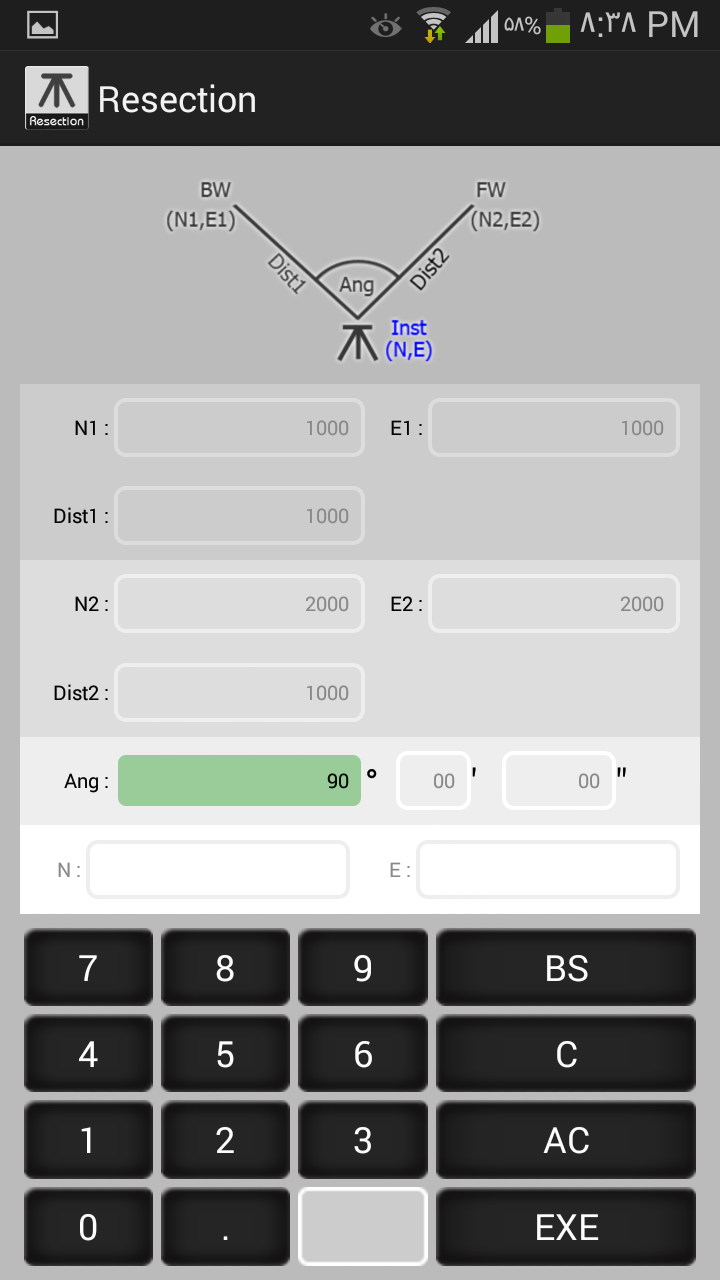Focus the E2 coordinate field

553,604
